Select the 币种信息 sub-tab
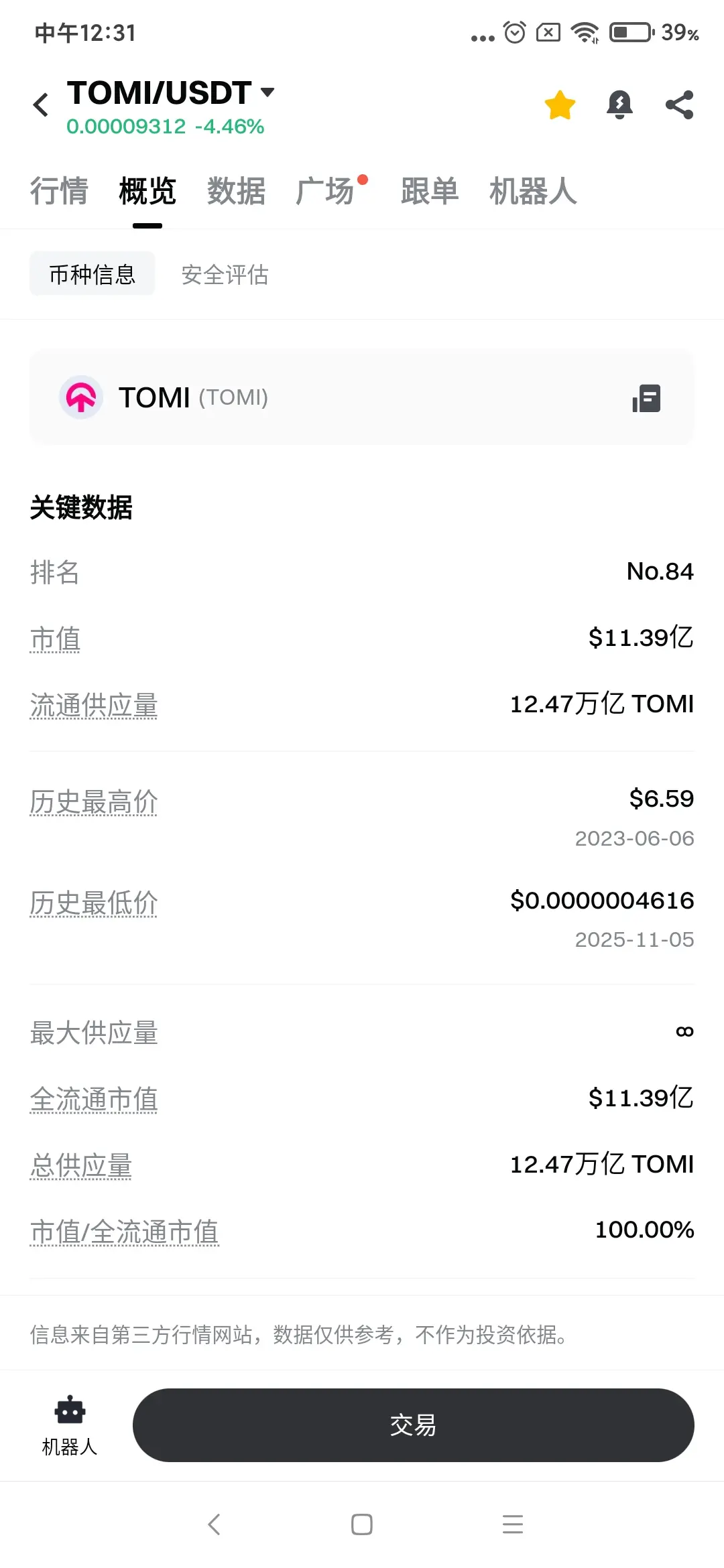 click(x=93, y=273)
